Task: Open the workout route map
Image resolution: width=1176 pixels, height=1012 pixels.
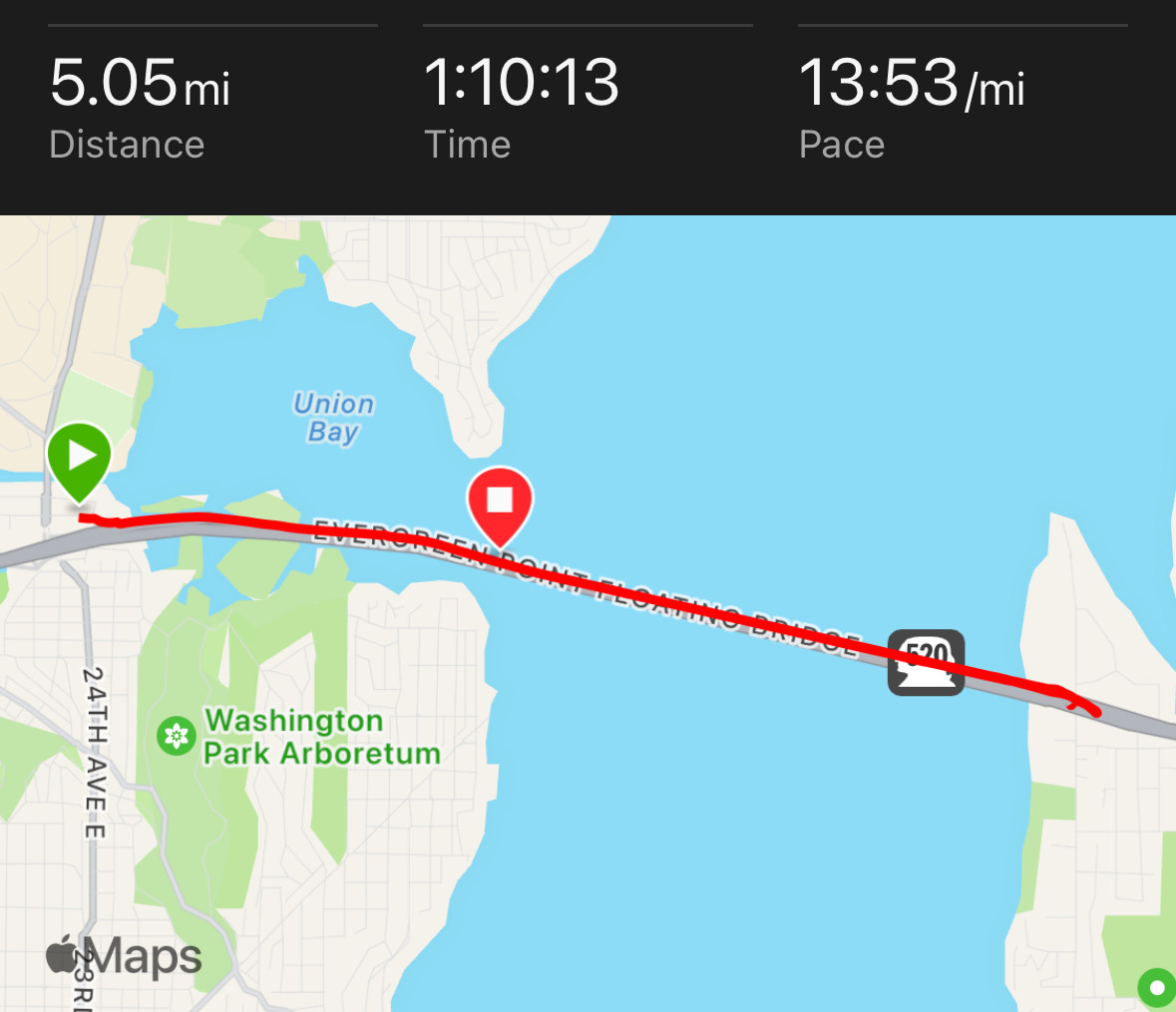Action: (x=698, y=798)
